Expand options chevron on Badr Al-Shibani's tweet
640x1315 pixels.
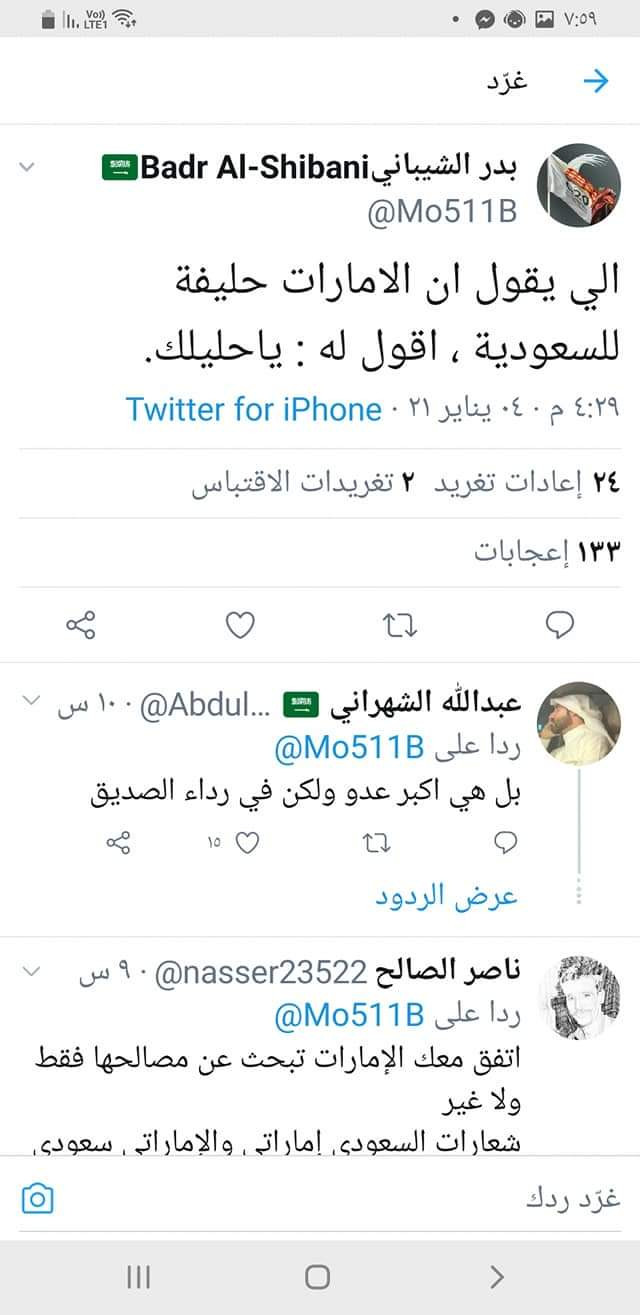pyautogui.click(x=27, y=166)
